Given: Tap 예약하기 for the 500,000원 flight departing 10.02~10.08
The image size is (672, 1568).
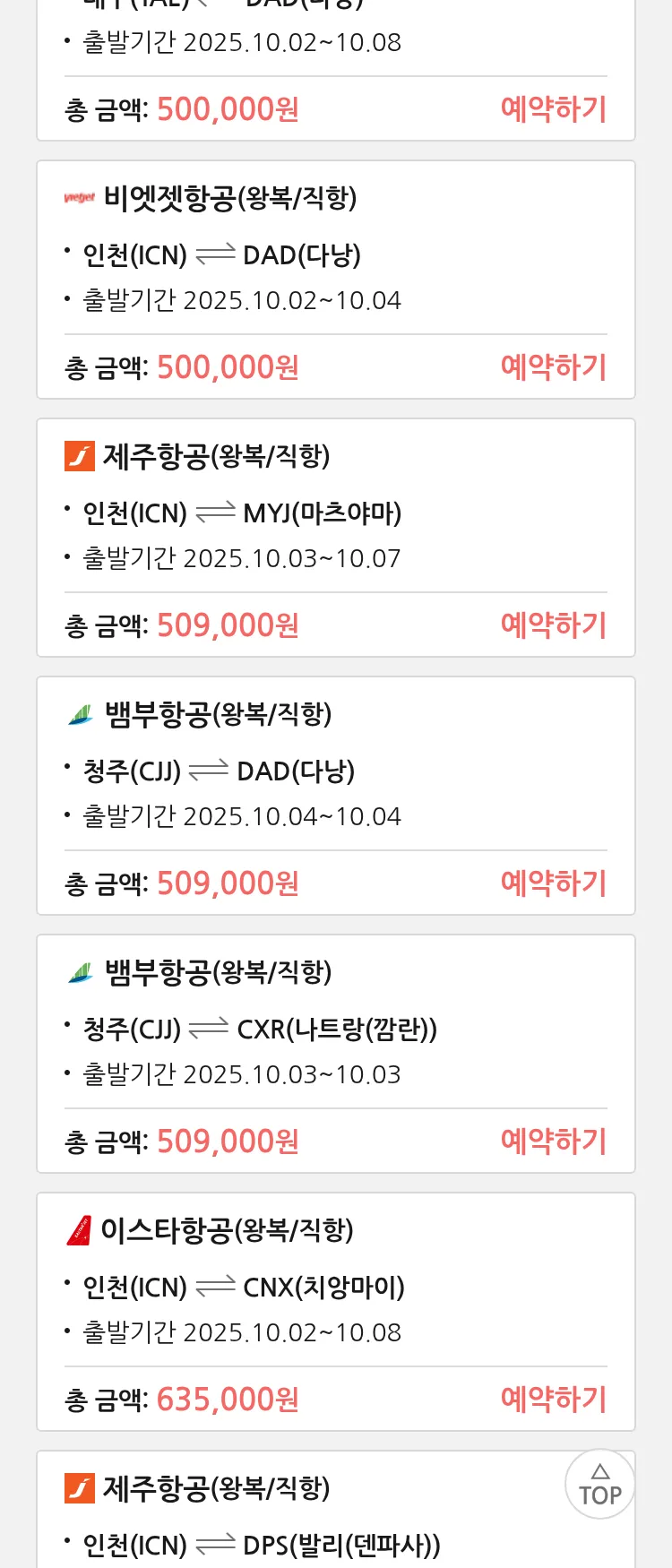Looking at the screenshot, I should 553,109.
